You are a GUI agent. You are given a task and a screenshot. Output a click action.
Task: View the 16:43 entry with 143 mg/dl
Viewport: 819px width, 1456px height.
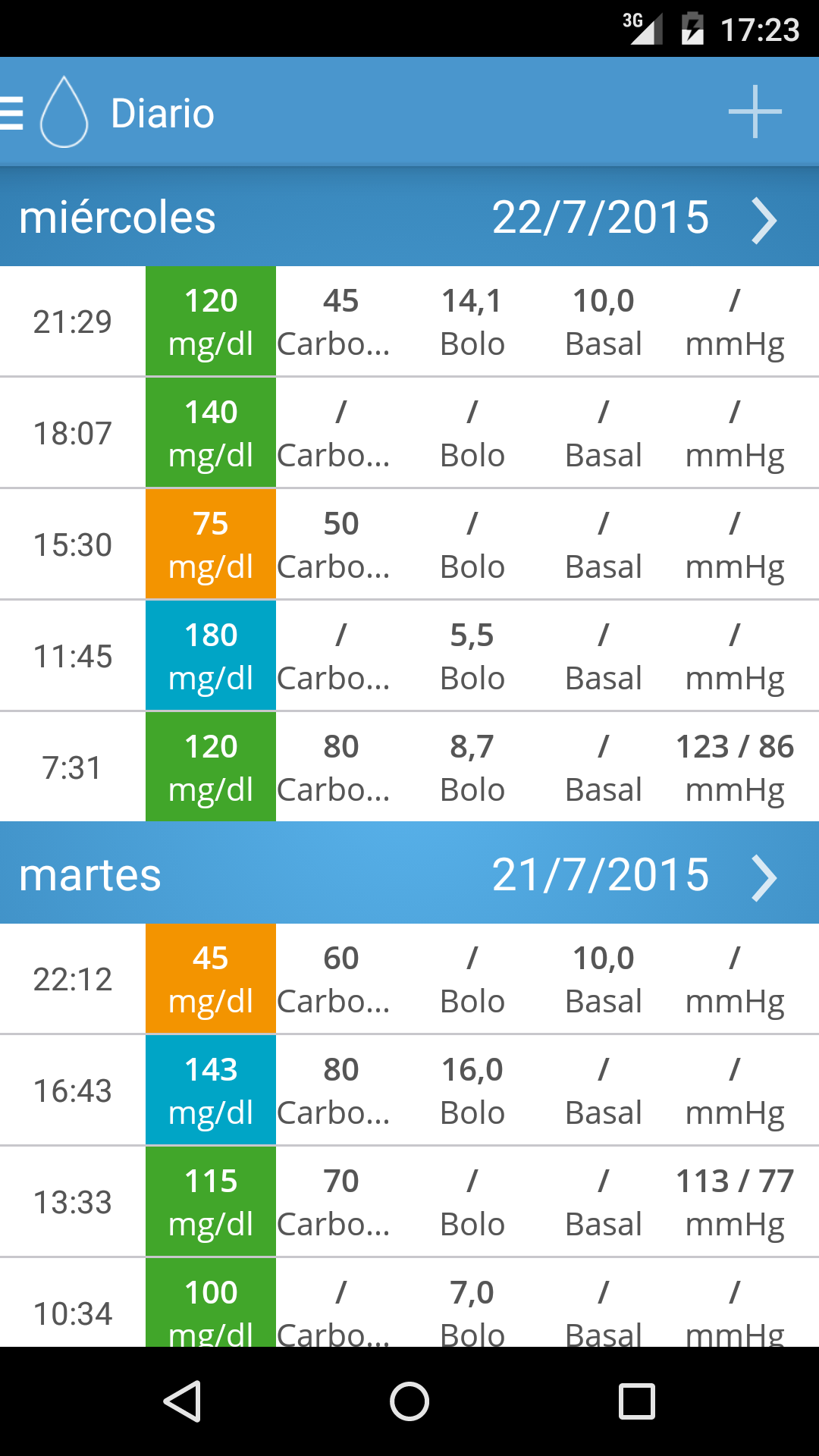click(x=409, y=1090)
